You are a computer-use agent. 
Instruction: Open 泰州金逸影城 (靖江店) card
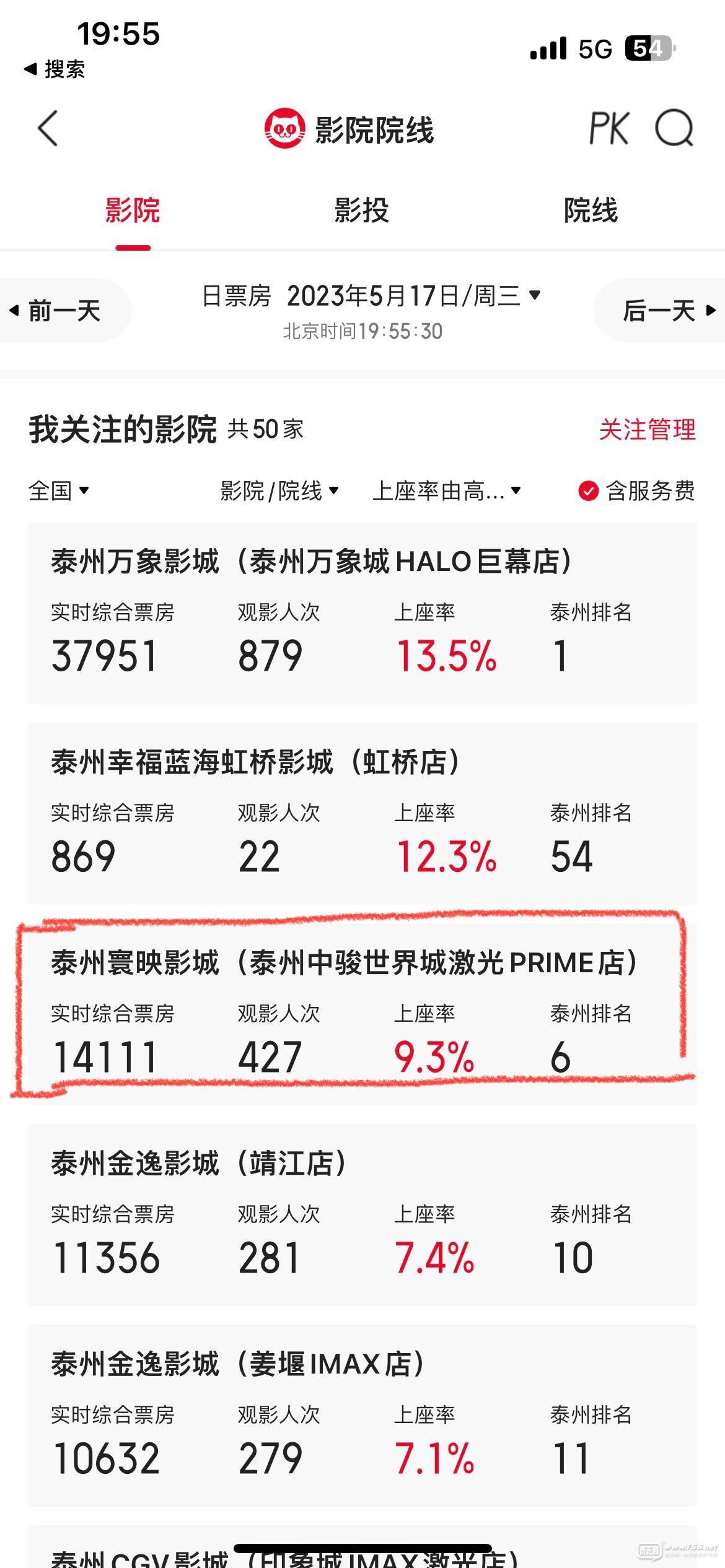362,1214
